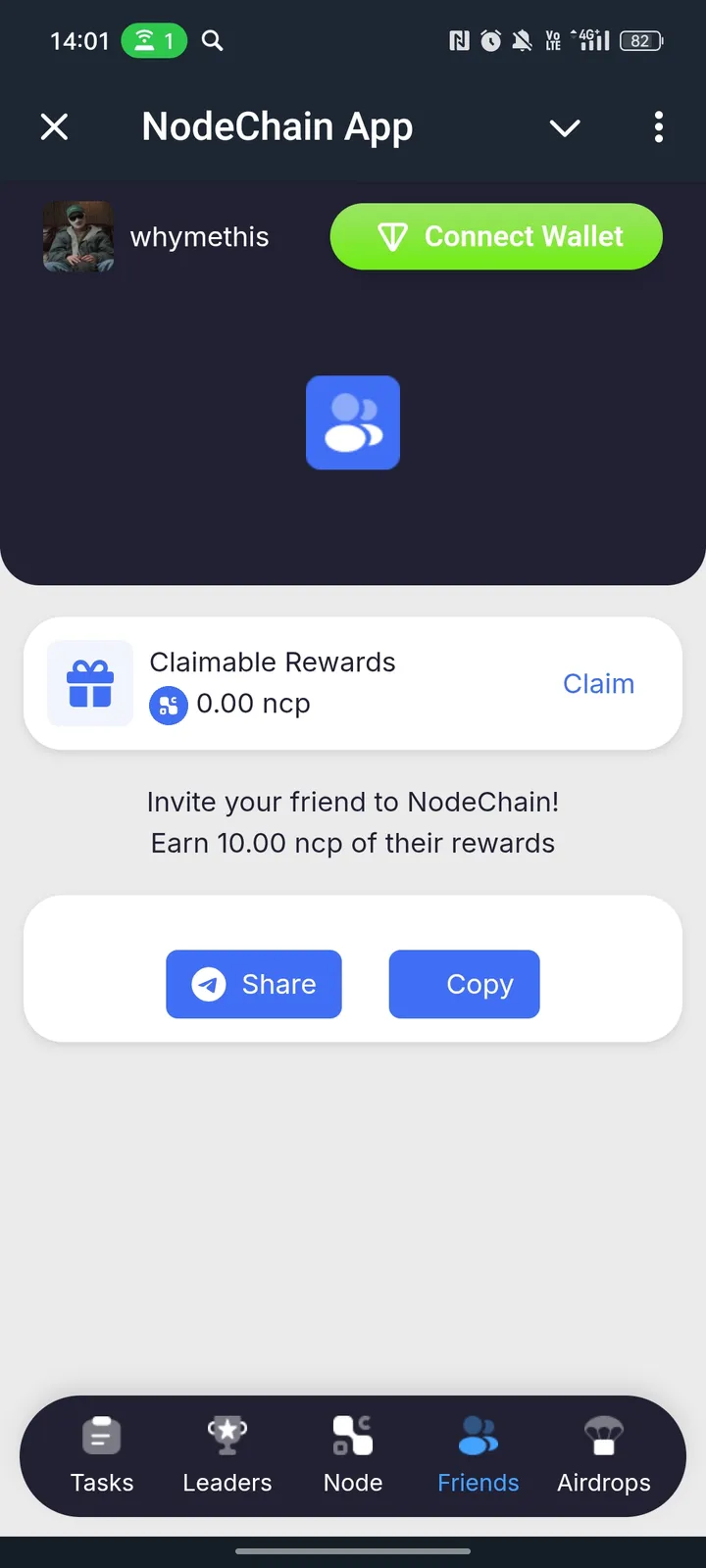Screen dimensions: 706x1568
Task: Click the Claim link for rewards
Action: tap(598, 683)
